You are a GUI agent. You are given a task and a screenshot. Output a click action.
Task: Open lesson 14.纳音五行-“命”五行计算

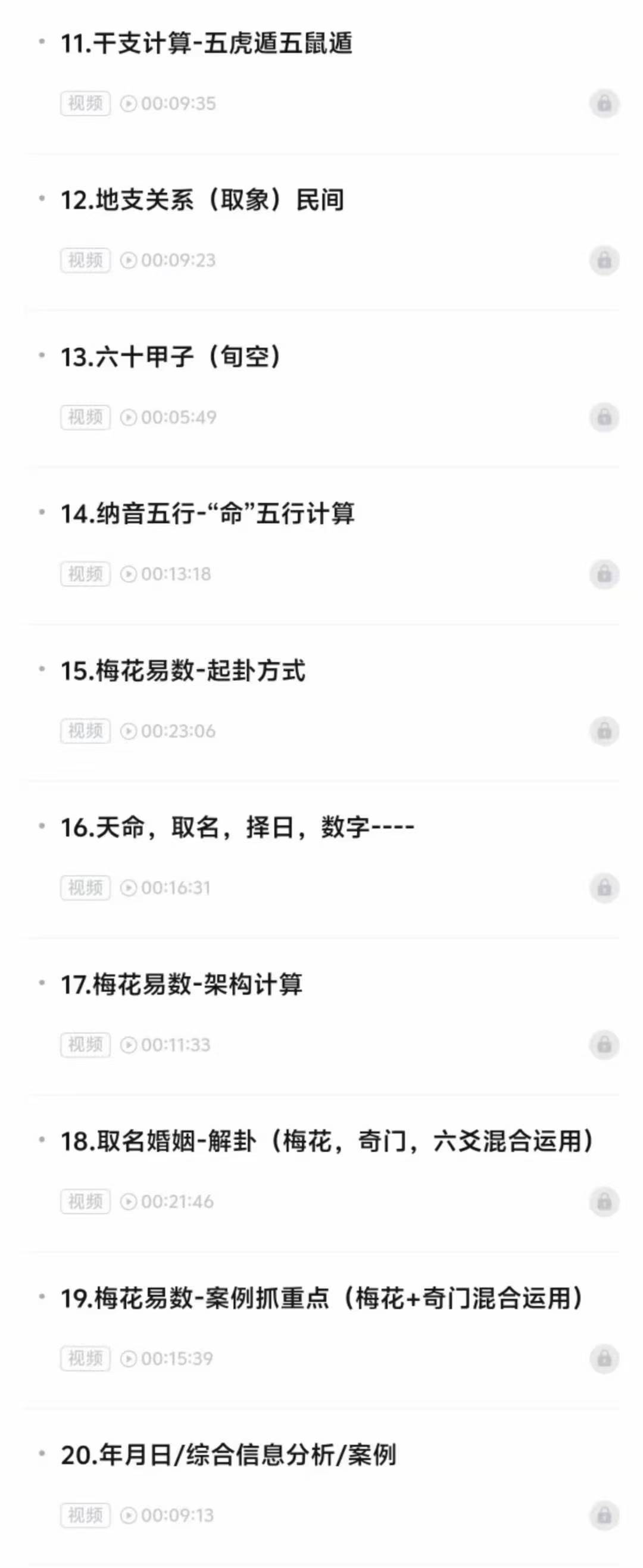207,514
